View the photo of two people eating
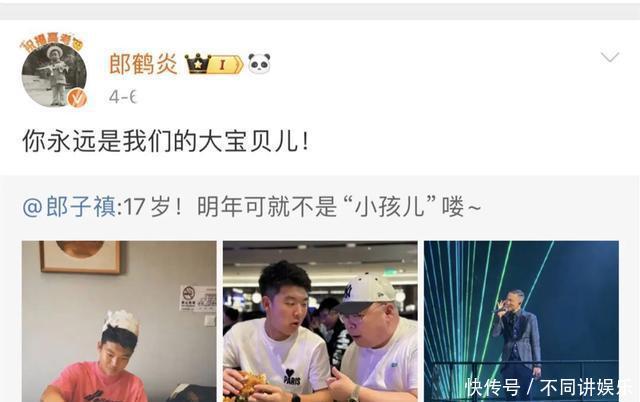This screenshot has width=640, height=402. click(320, 320)
